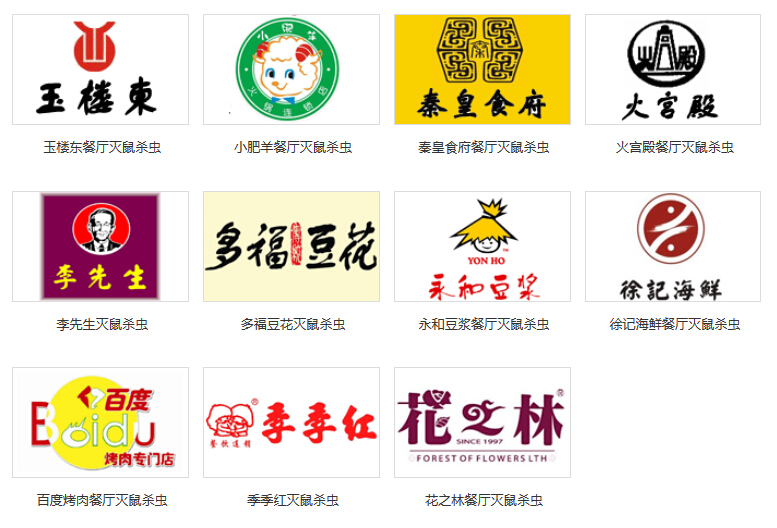Open the 花之林餐厅灭鼠杀虫 case
Viewport: 777px width, 528px height.
pyautogui.click(x=482, y=423)
